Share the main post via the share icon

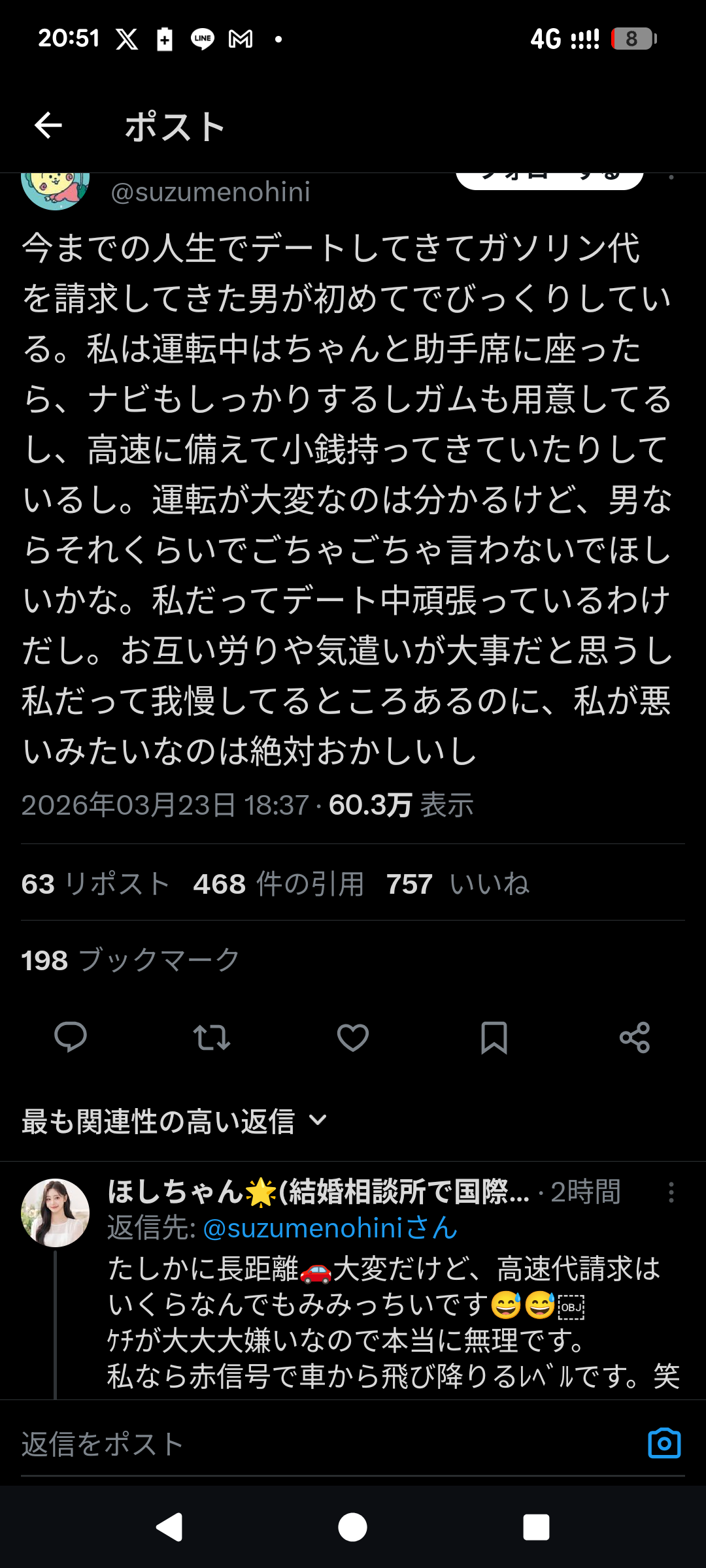click(x=635, y=1037)
